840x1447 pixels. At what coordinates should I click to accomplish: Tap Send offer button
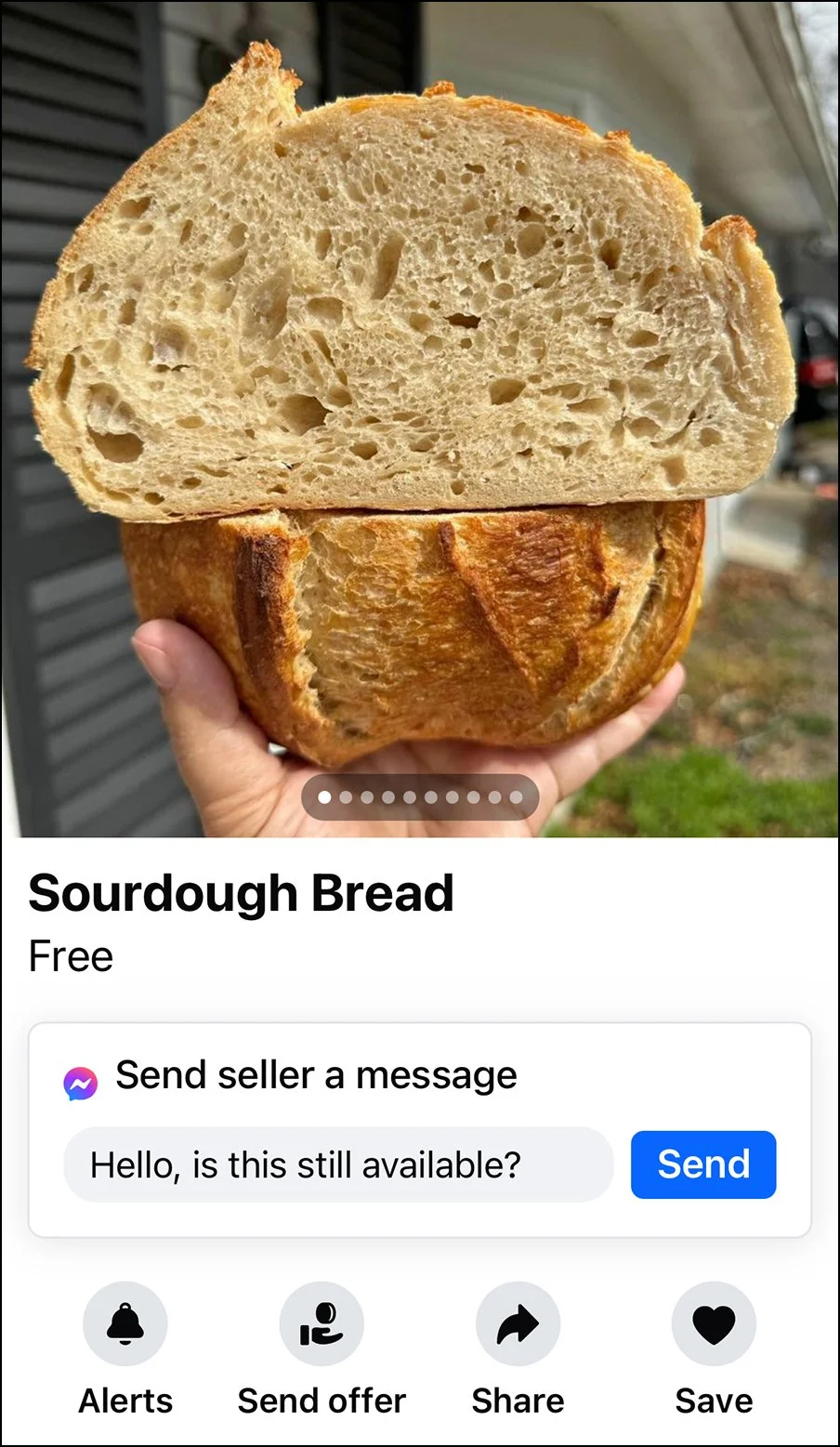pos(322,1324)
